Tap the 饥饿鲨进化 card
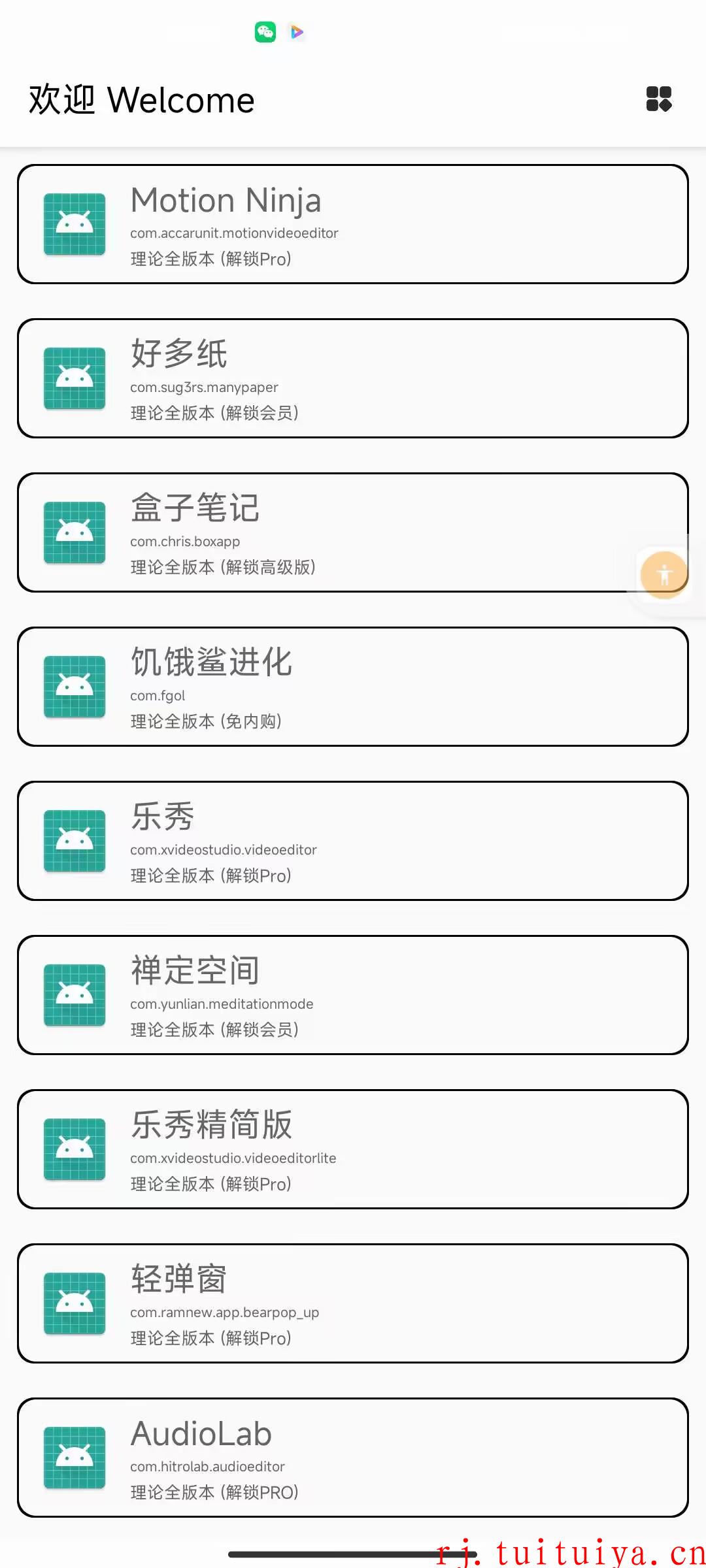This screenshot has height=1568, width=706. tap(353, 687)
